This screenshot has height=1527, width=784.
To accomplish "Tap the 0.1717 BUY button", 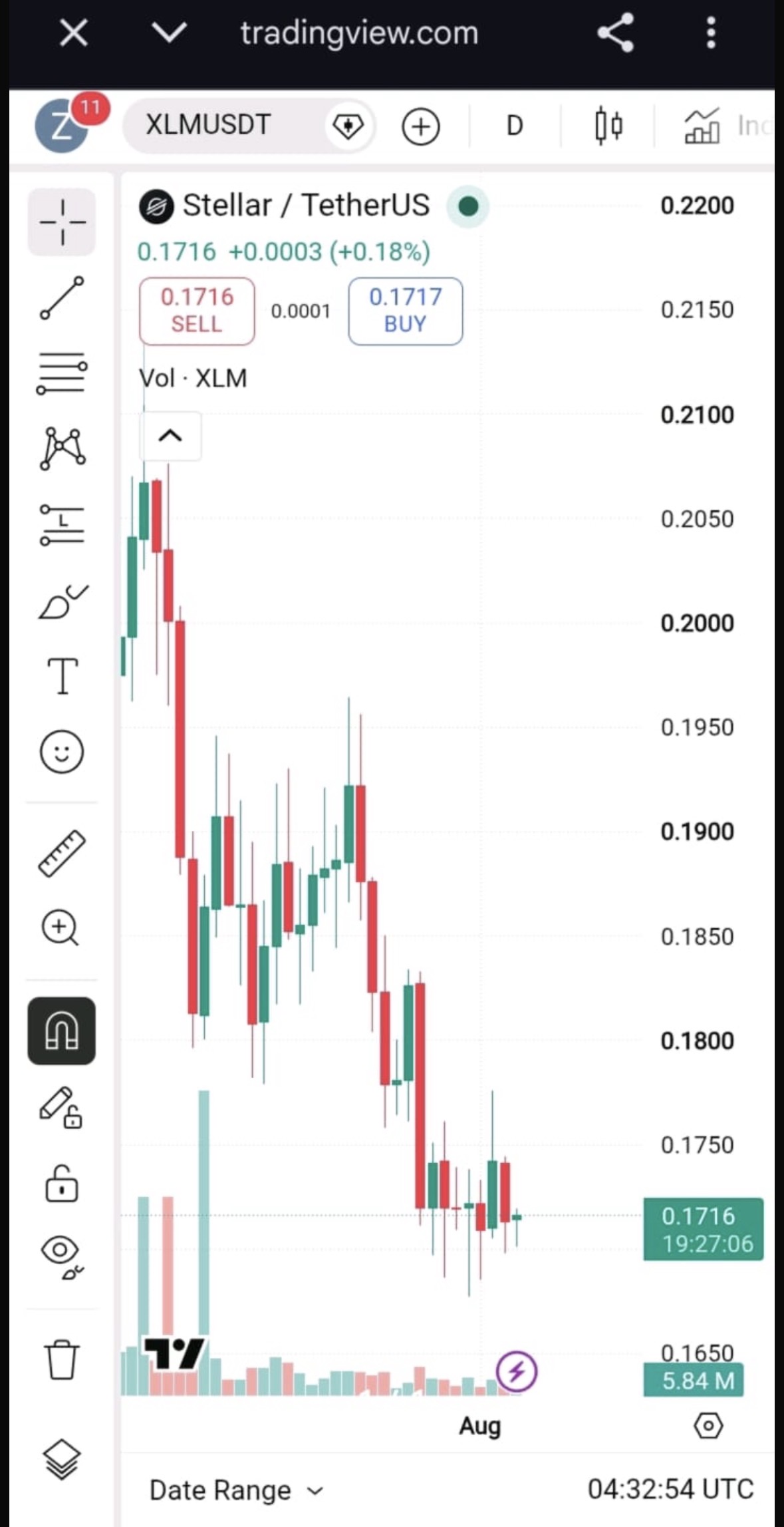I will pyautogui.click(x=406, y=311).
